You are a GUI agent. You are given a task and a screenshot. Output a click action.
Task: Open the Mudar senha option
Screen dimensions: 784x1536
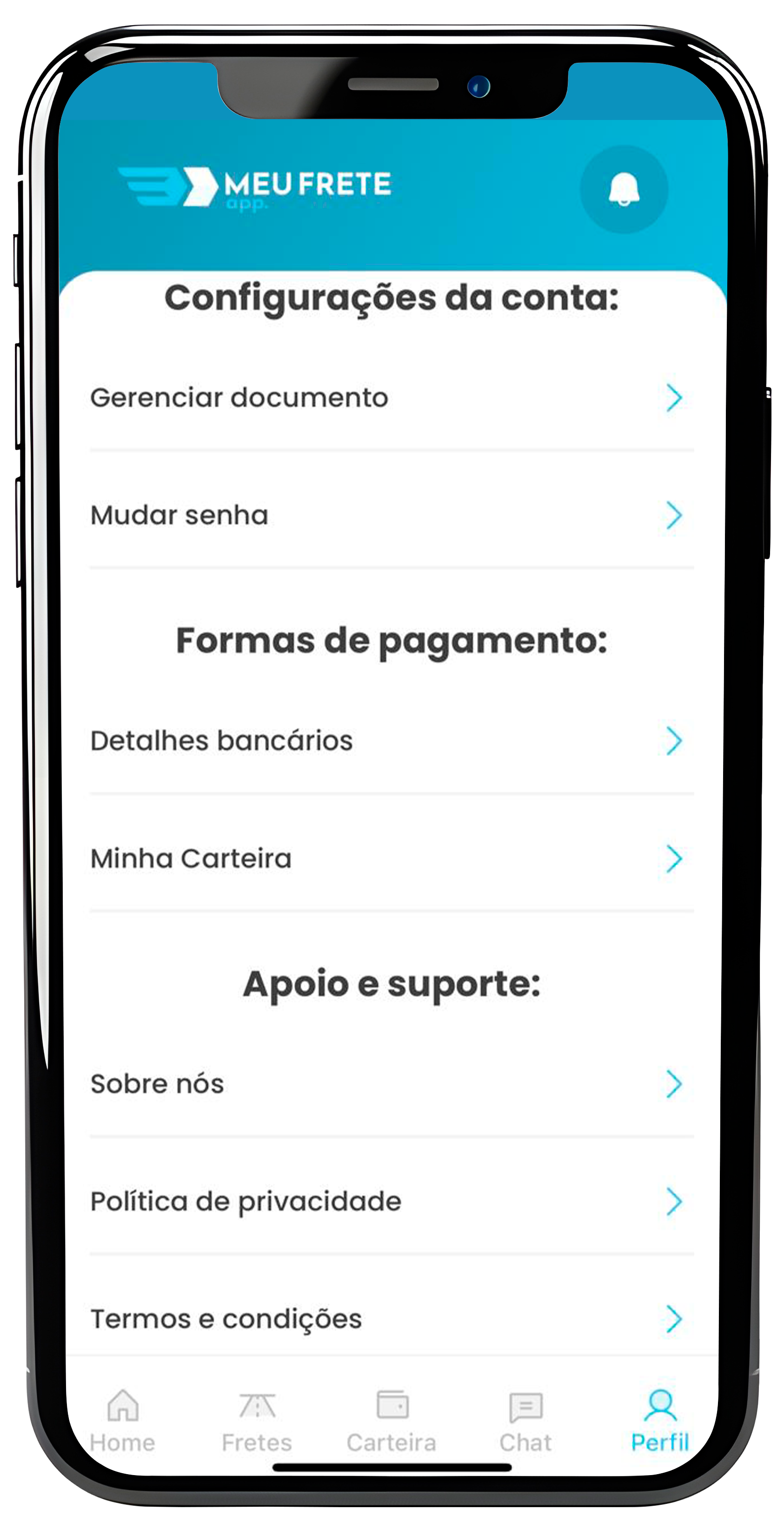click(391, 515)
